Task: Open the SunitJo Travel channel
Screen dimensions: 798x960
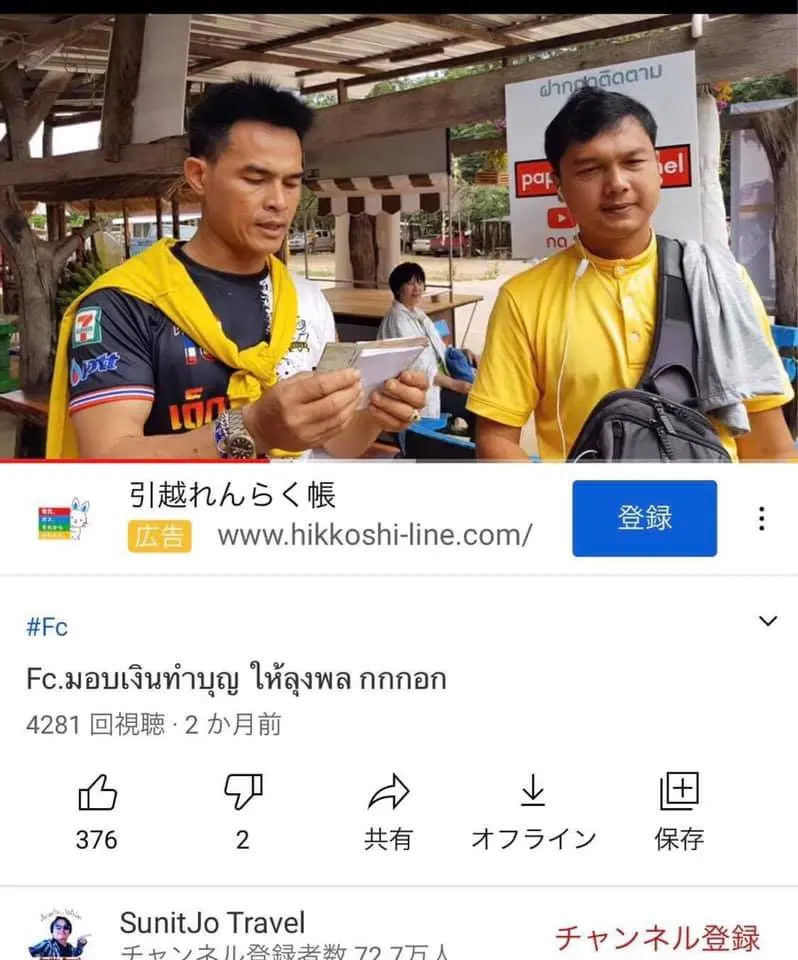Action: click(x=211, y=924)
